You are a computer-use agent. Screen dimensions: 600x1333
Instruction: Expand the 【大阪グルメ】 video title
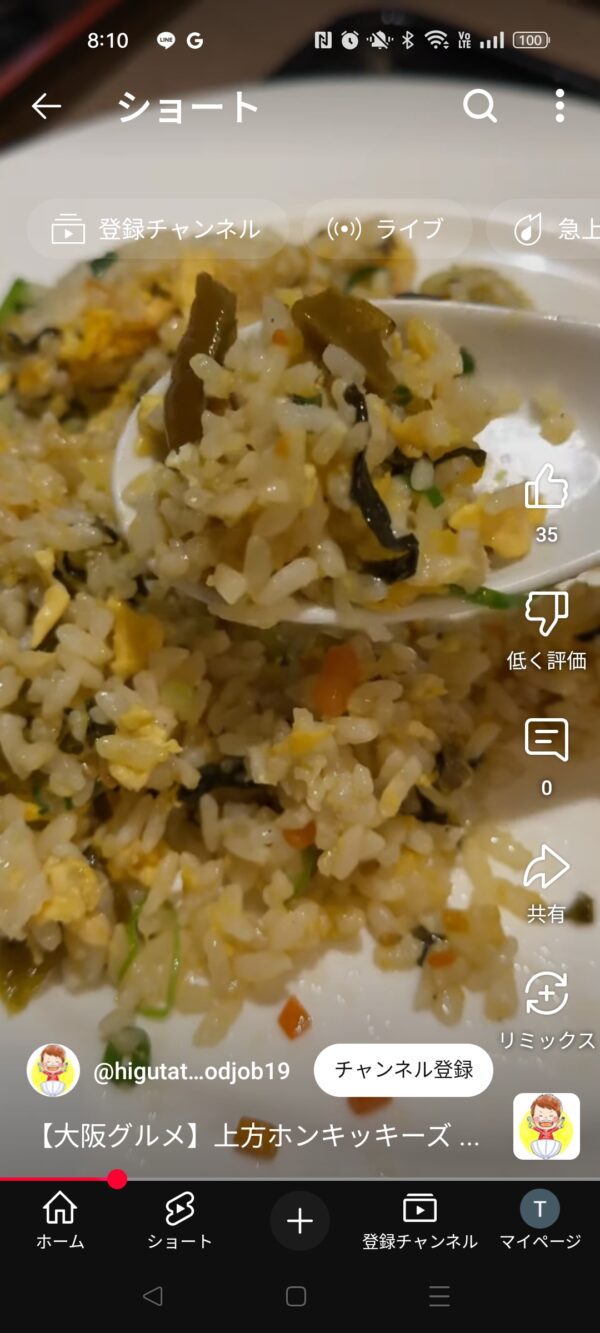(x=258, y=1137)
